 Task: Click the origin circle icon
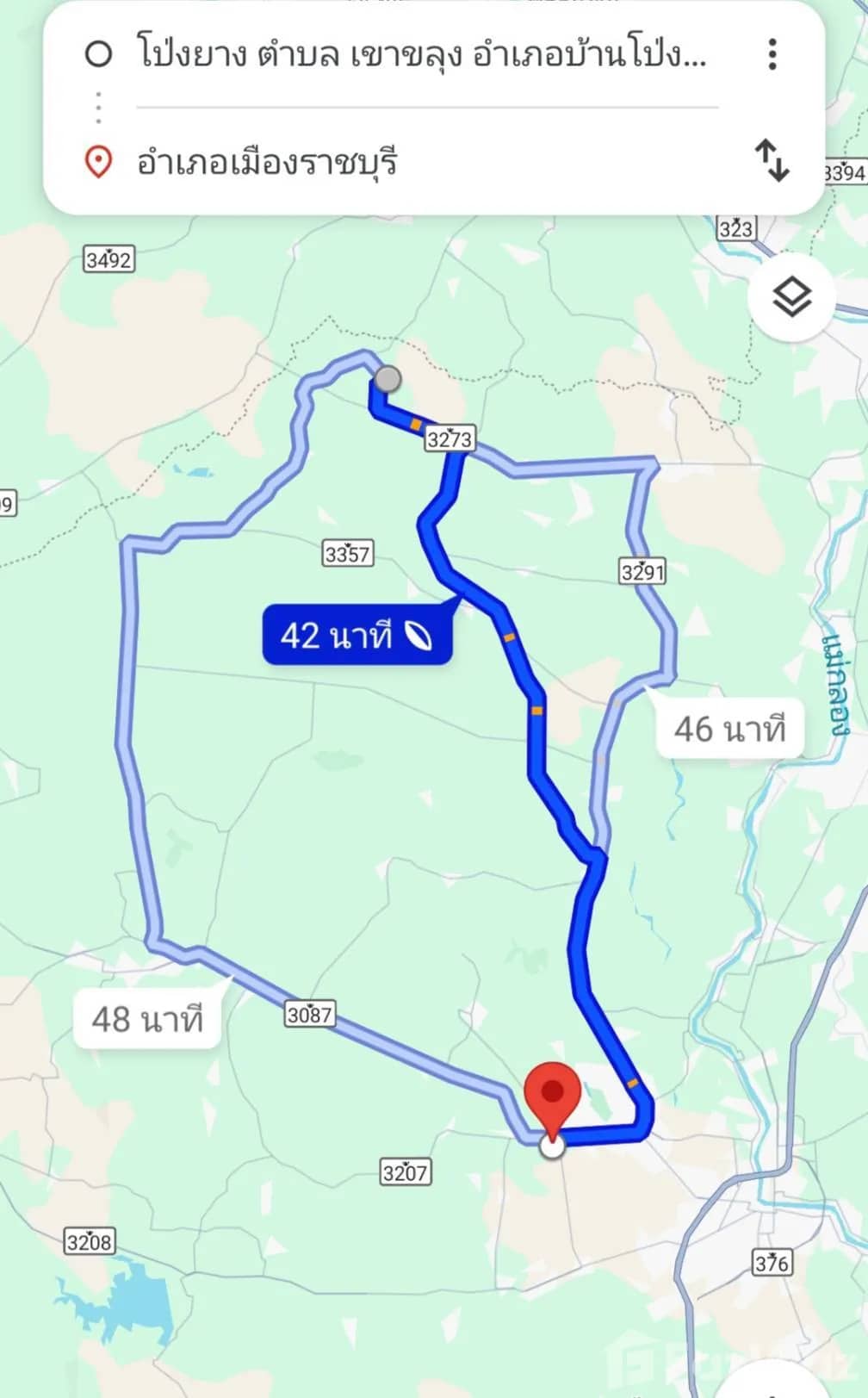coord(100,55)
